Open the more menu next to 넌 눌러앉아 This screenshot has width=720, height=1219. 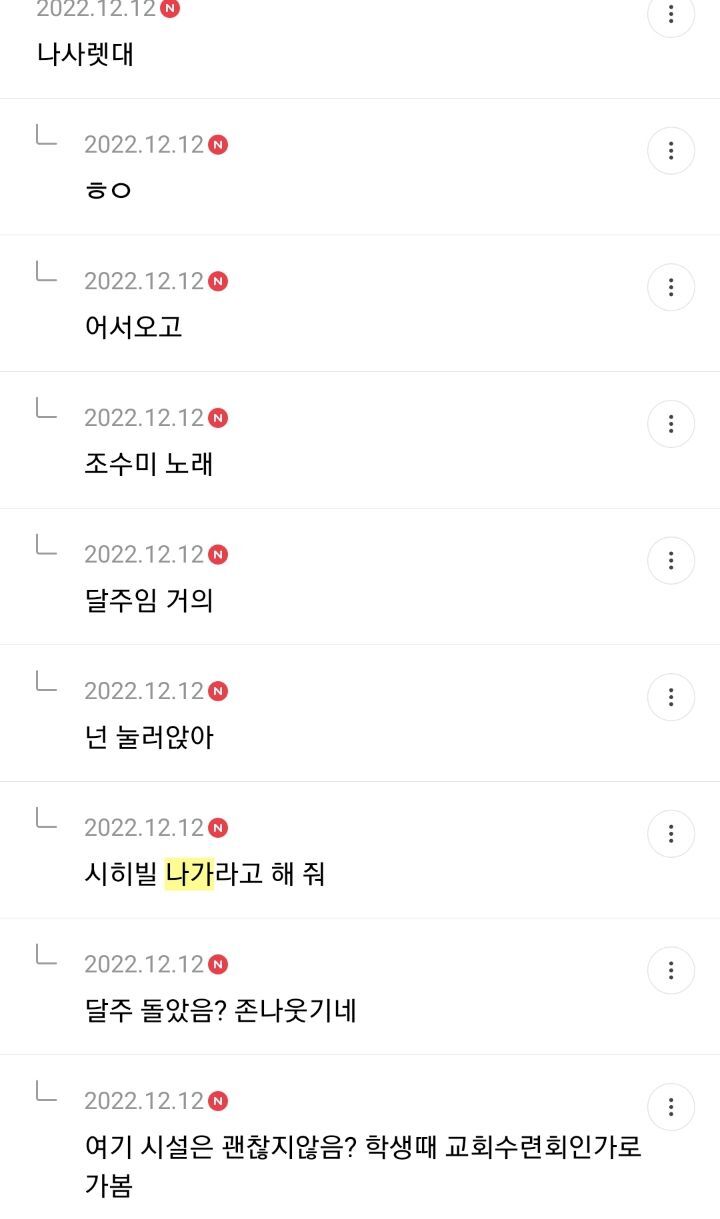(671, 697)
